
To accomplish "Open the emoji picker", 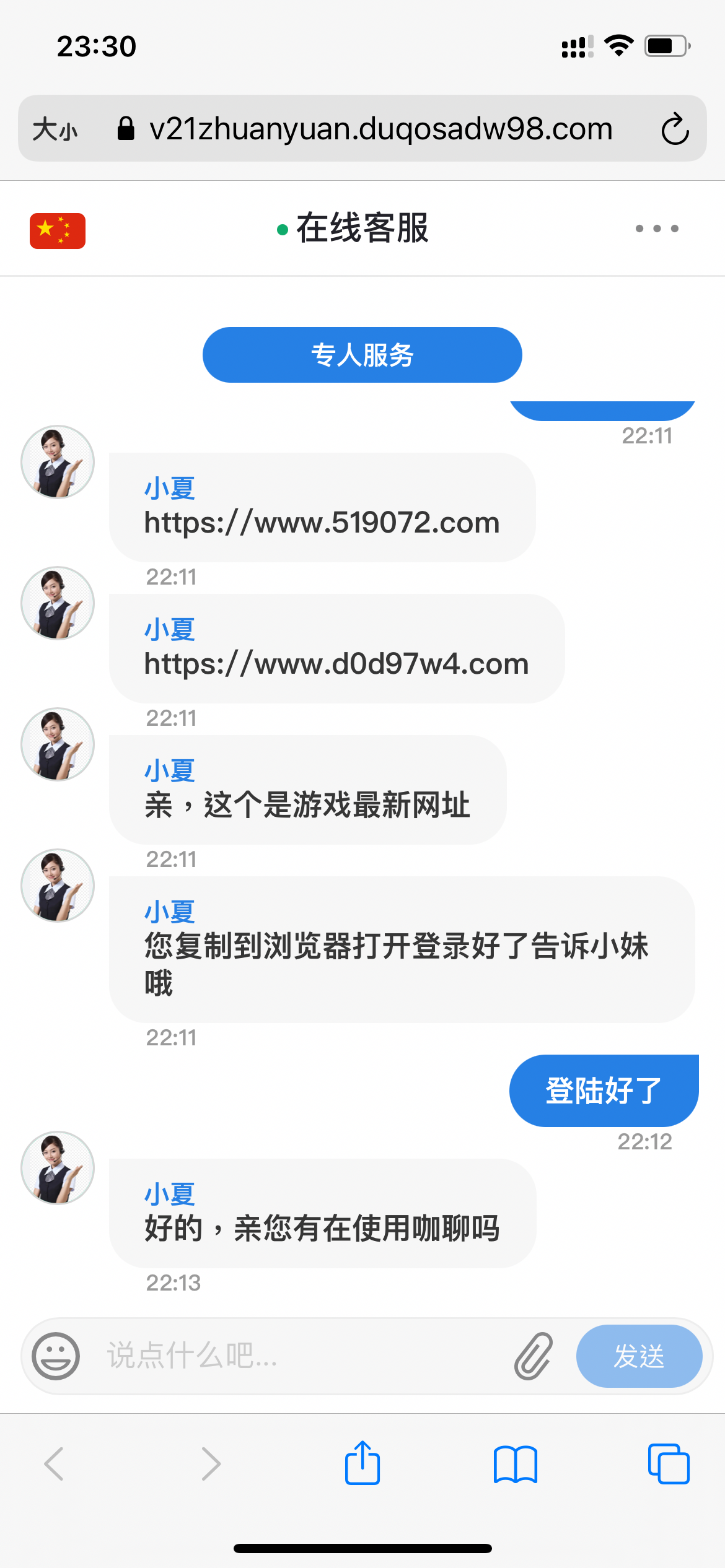I will click(56, 1356).
